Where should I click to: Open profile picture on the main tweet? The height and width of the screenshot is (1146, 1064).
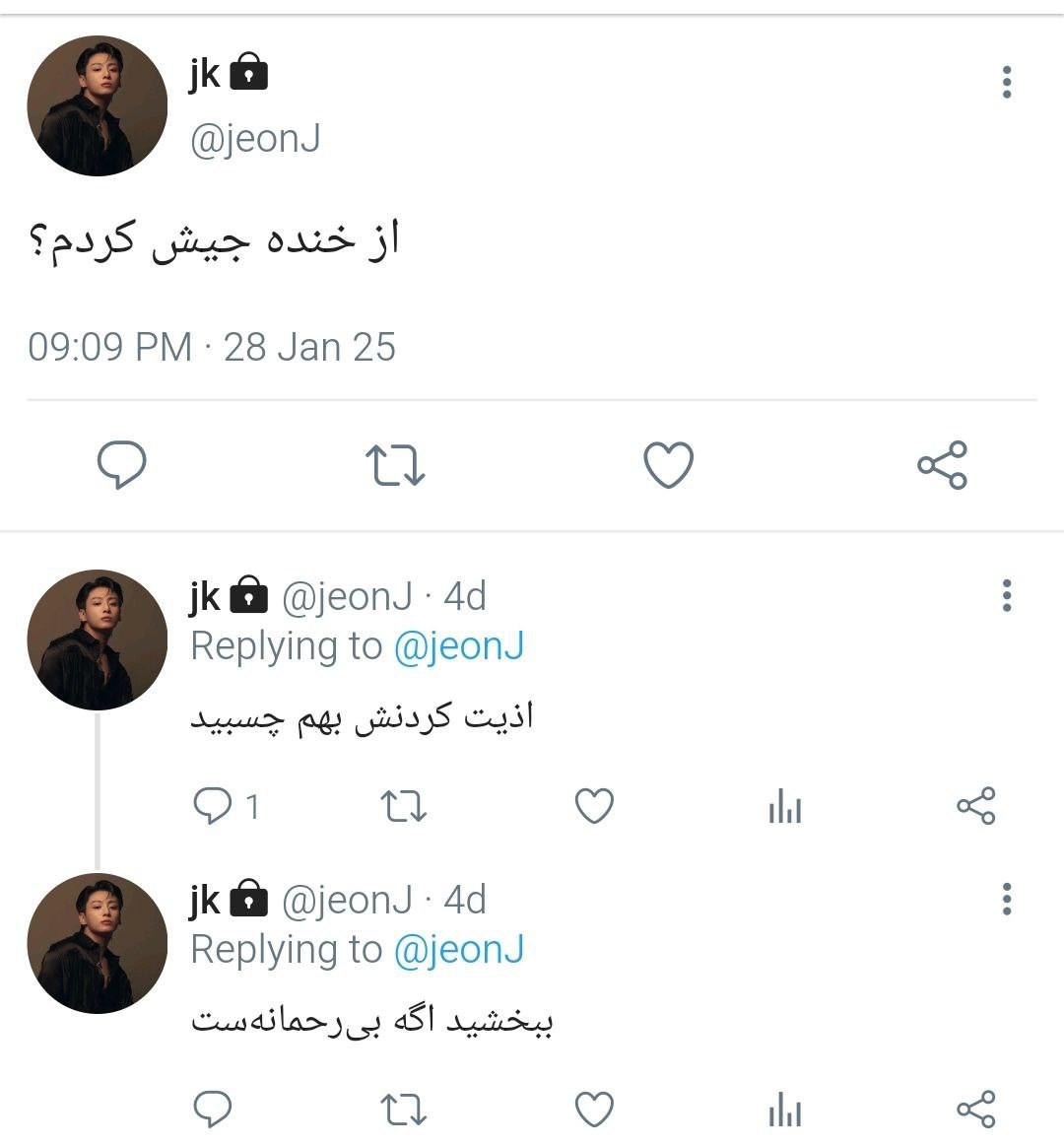98,106
